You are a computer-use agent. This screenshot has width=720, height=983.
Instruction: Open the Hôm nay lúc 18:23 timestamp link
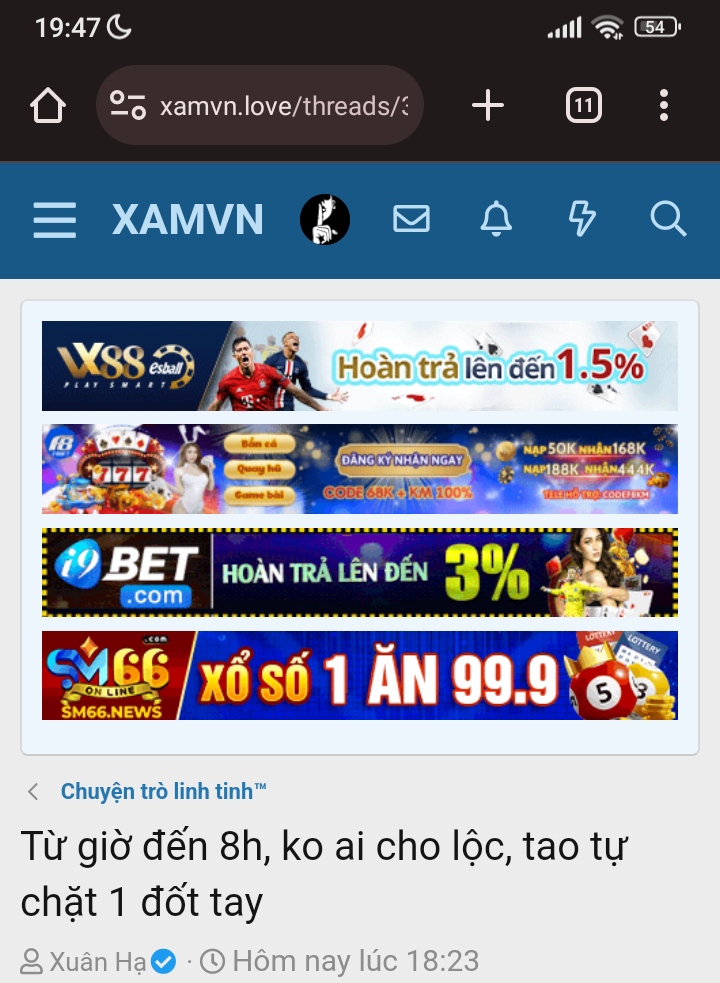click(355, 962)
